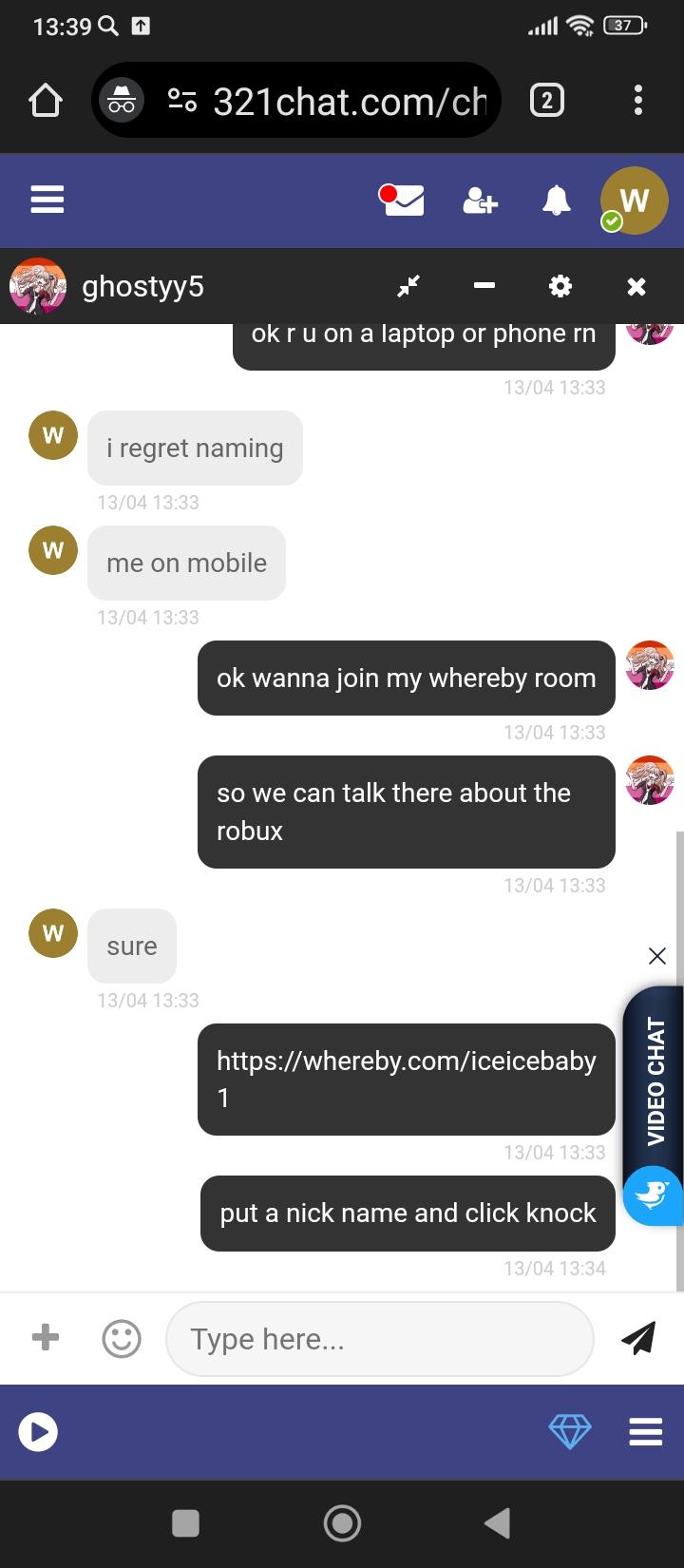The width and height of the screenshot is (684, 1568).
Task: Tap the shrink chat window arrows
Action: tap(408, 286)
